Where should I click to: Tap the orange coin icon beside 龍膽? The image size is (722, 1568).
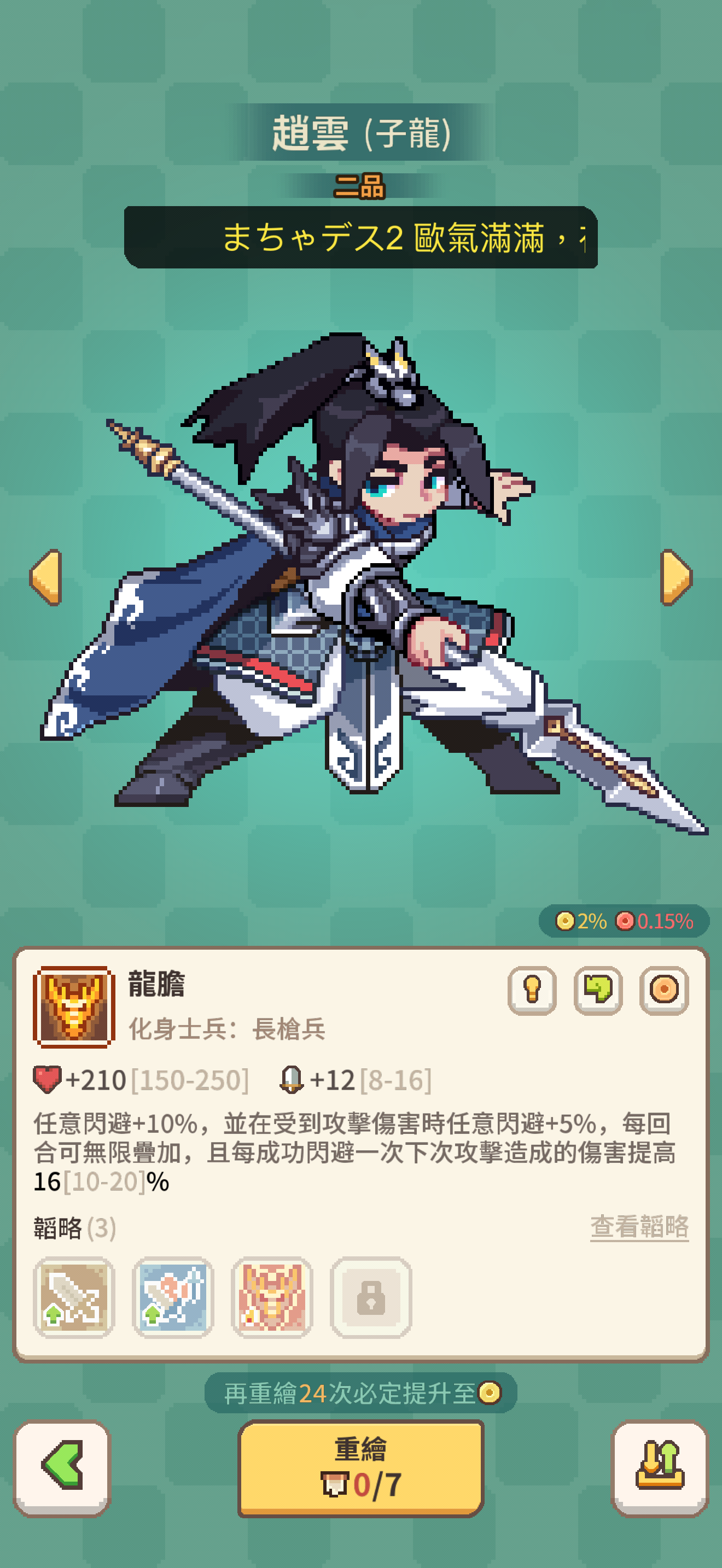663,990
